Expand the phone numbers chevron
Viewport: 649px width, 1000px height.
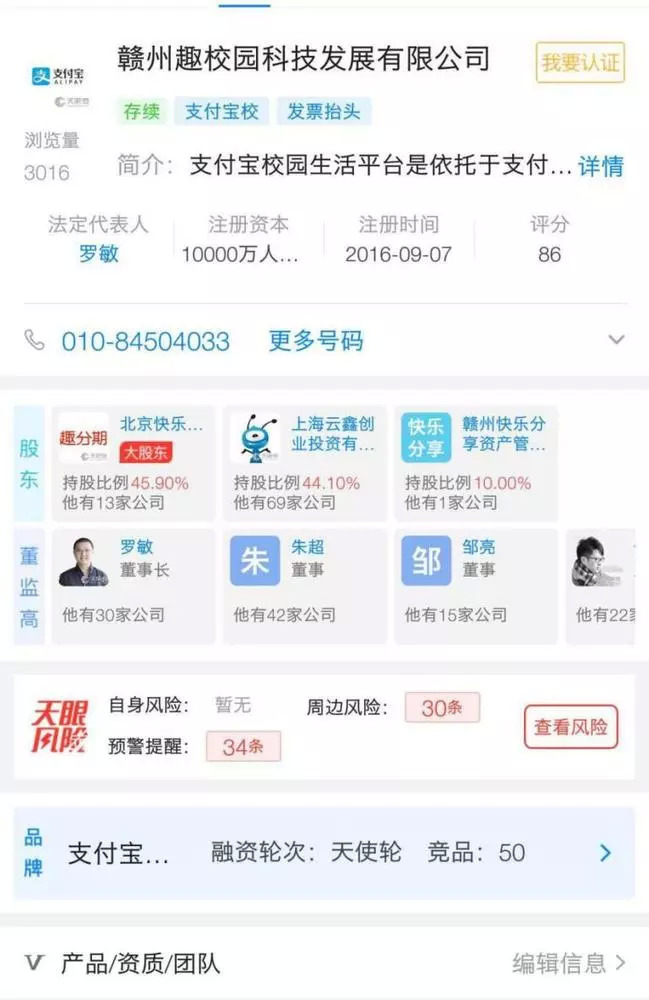coord(616,340)
